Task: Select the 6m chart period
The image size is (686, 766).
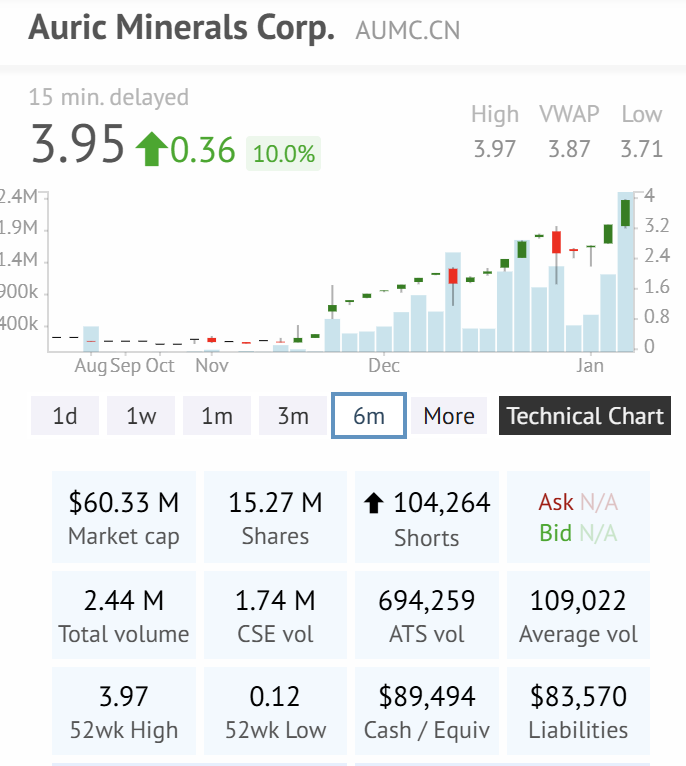Action: tap(369, 416)
